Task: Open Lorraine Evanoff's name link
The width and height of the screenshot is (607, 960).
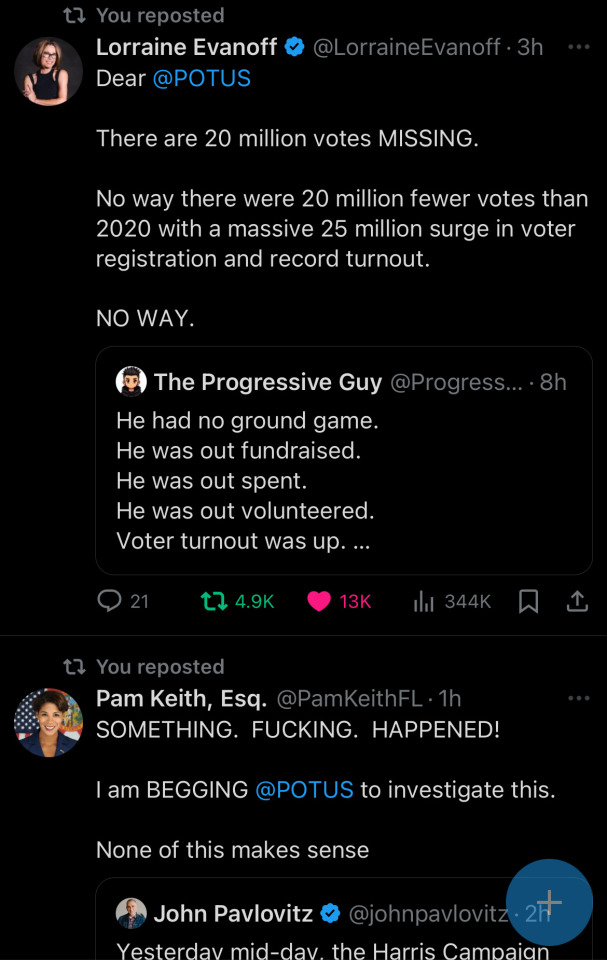Action: pyautogui.click(x=187, y=47)
